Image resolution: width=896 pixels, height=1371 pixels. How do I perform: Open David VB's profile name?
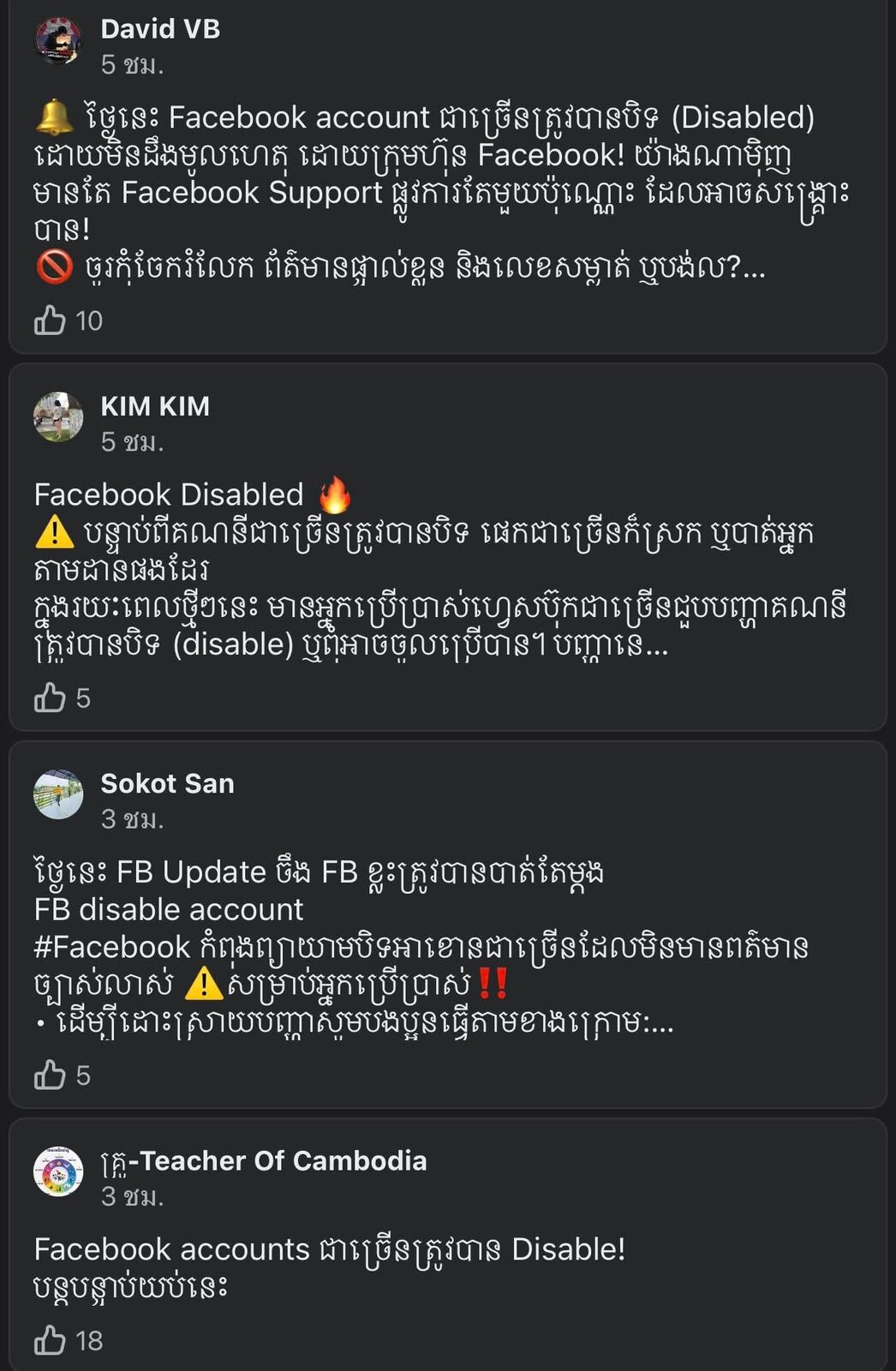click(x=160, y=29)
